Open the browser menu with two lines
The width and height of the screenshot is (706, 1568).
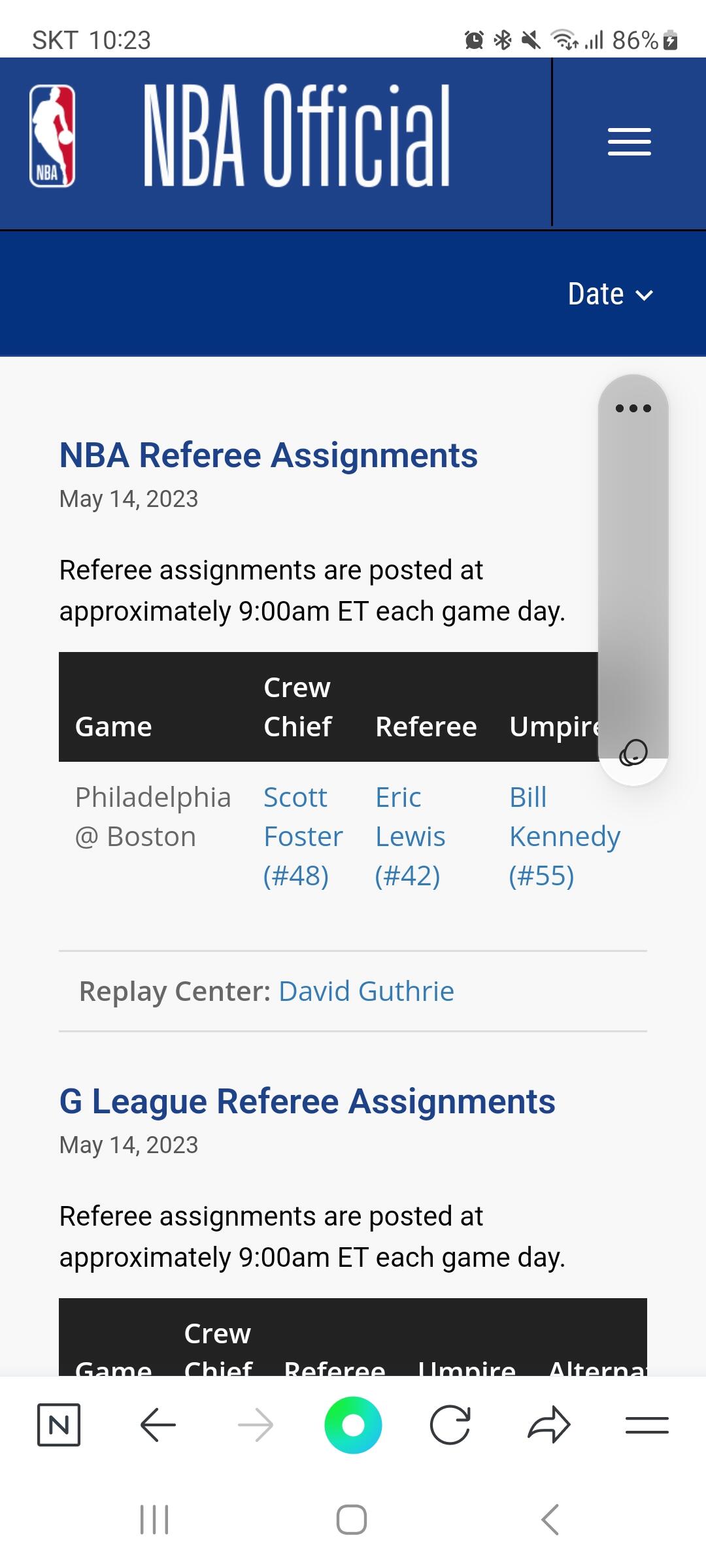tap(647, 1425)
